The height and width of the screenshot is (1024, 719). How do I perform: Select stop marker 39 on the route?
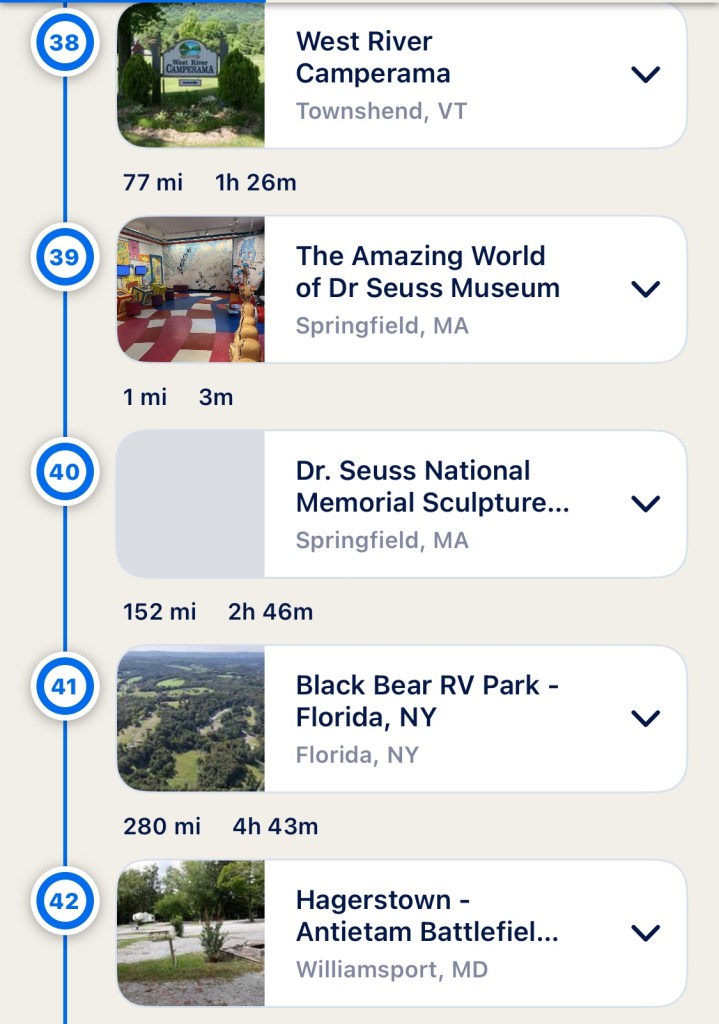[x=64, y=257]
